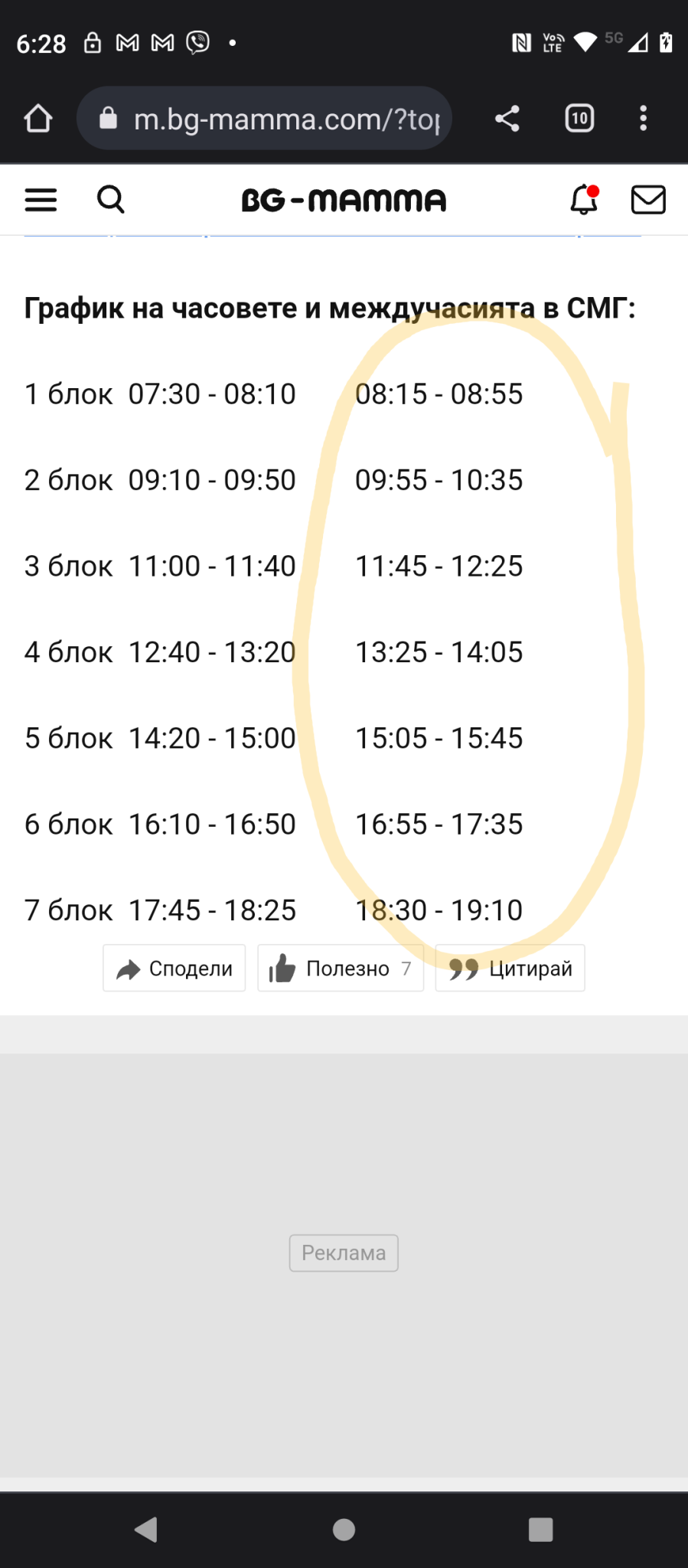Screen dimensions: 688x1568
Task: Open the tab switcher showing 10 tabs
Action: [x=579, y=119]
